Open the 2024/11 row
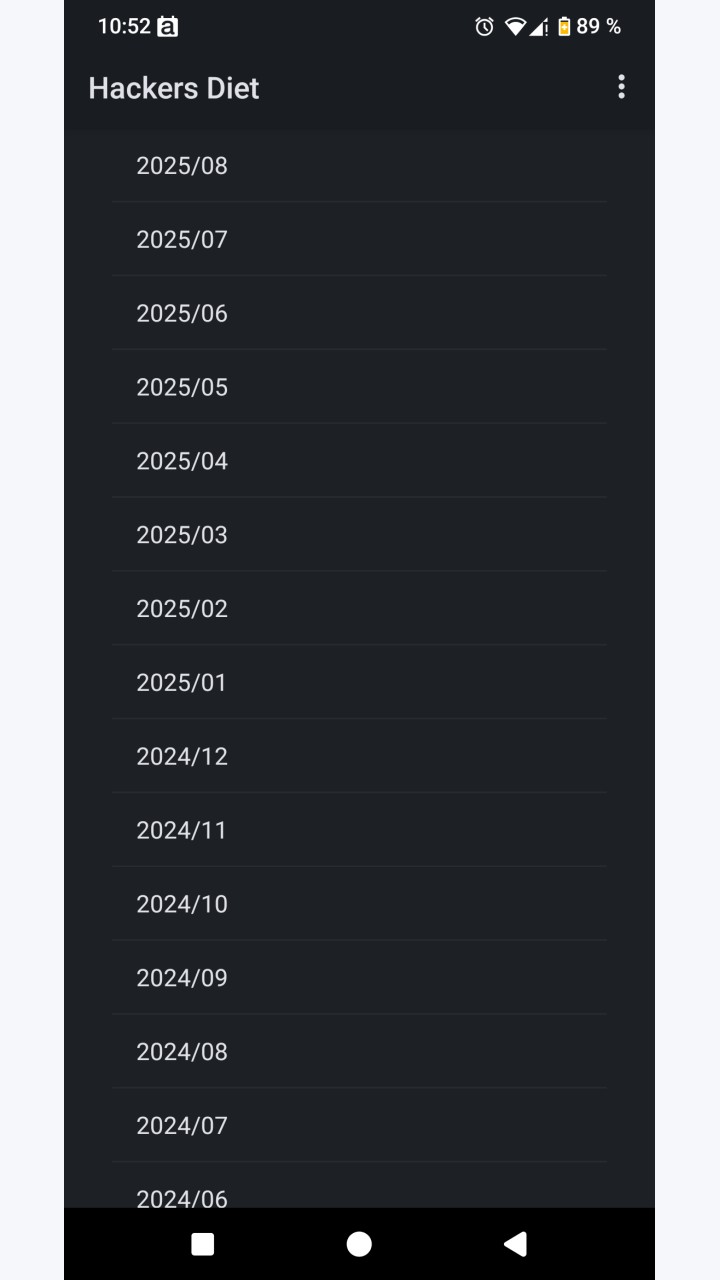This screenshot has width=720, height=1280. pos(359,831)
